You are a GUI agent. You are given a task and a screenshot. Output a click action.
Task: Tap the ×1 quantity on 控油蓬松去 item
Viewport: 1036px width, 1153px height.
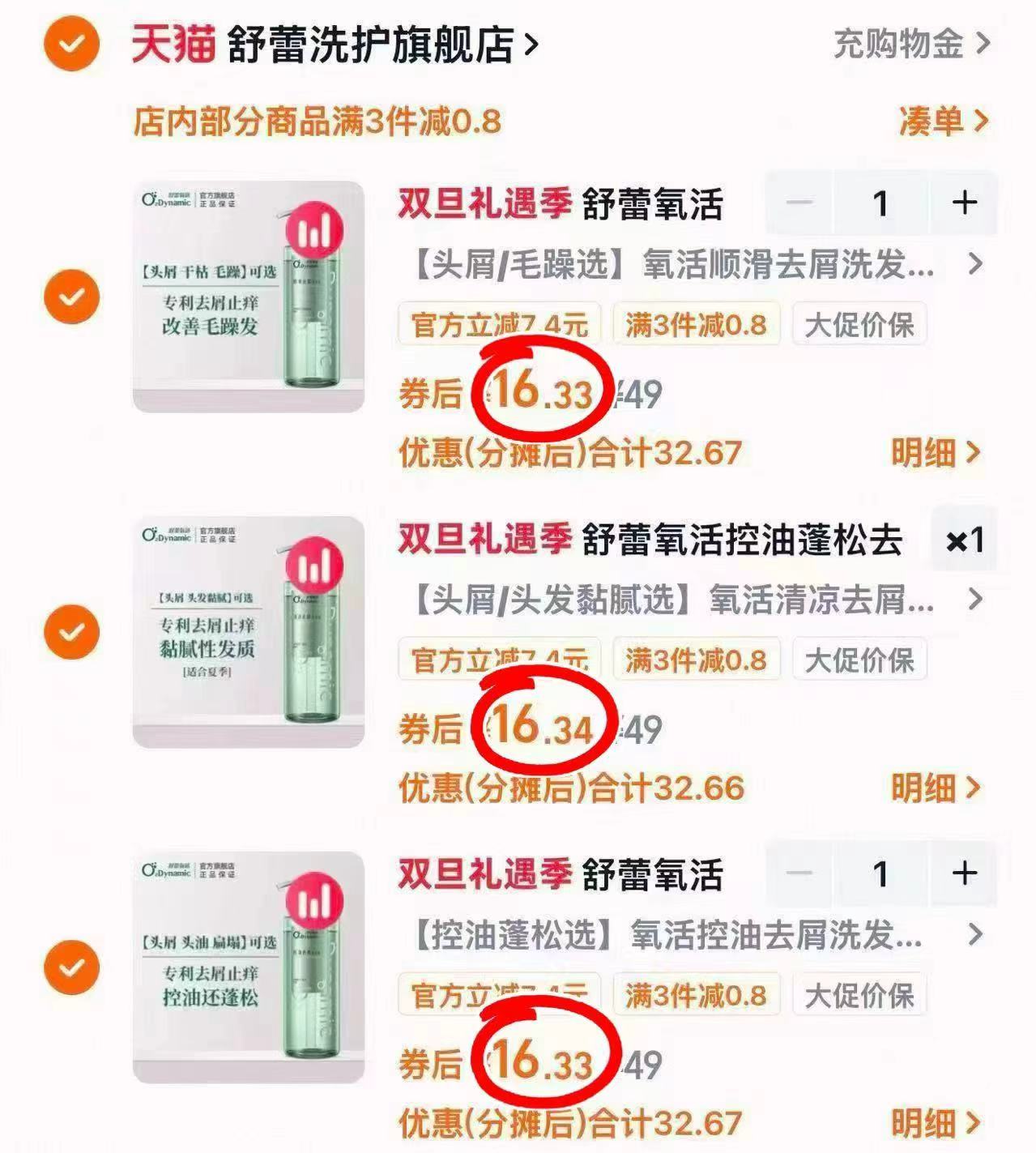964,540
